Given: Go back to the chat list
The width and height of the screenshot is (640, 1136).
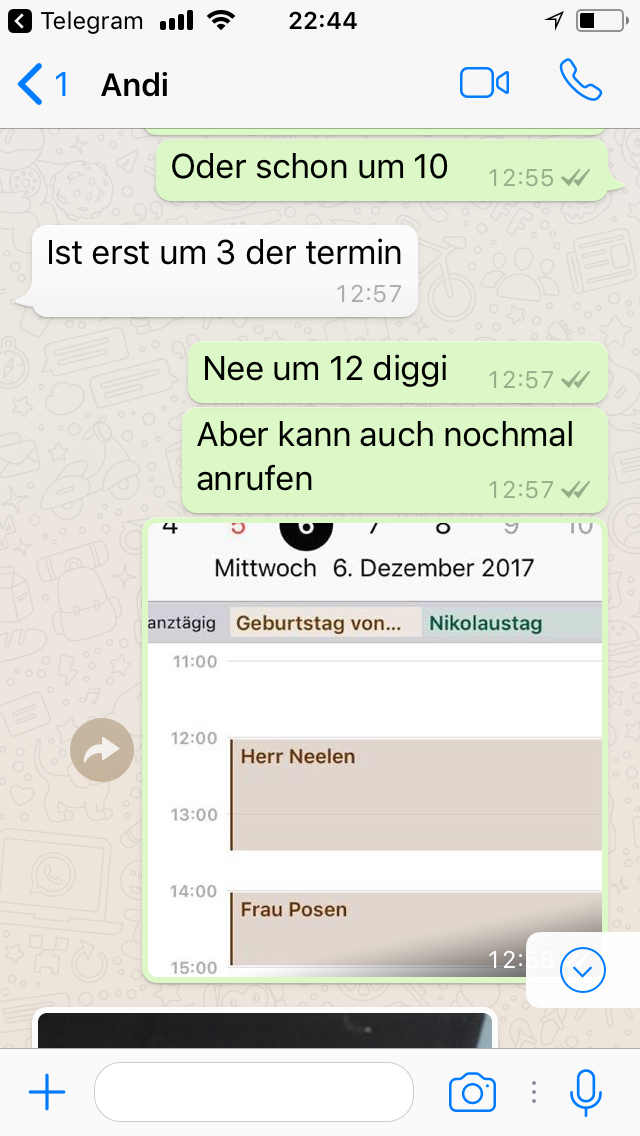Looking at the screenshot, I should [42, 84].
